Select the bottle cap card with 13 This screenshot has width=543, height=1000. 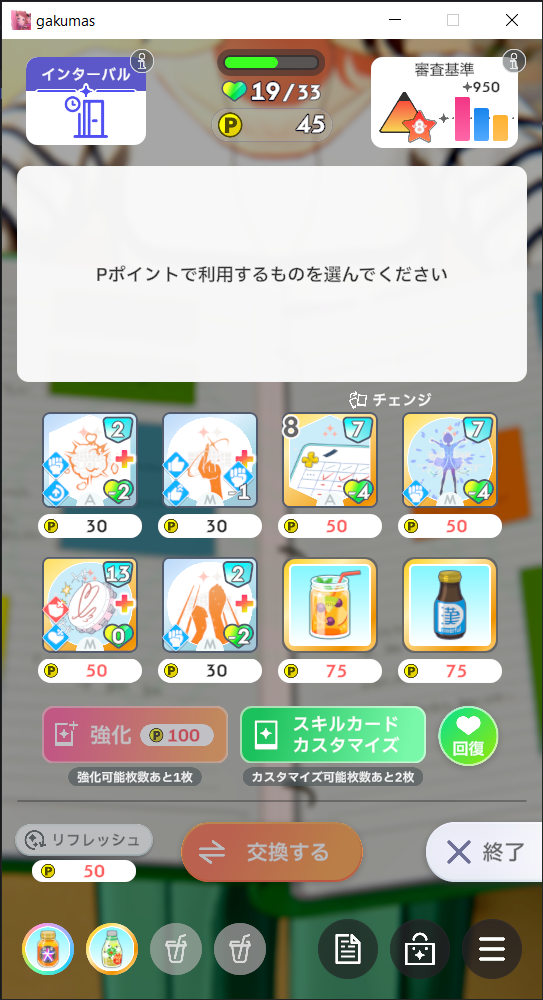(90, 605)
